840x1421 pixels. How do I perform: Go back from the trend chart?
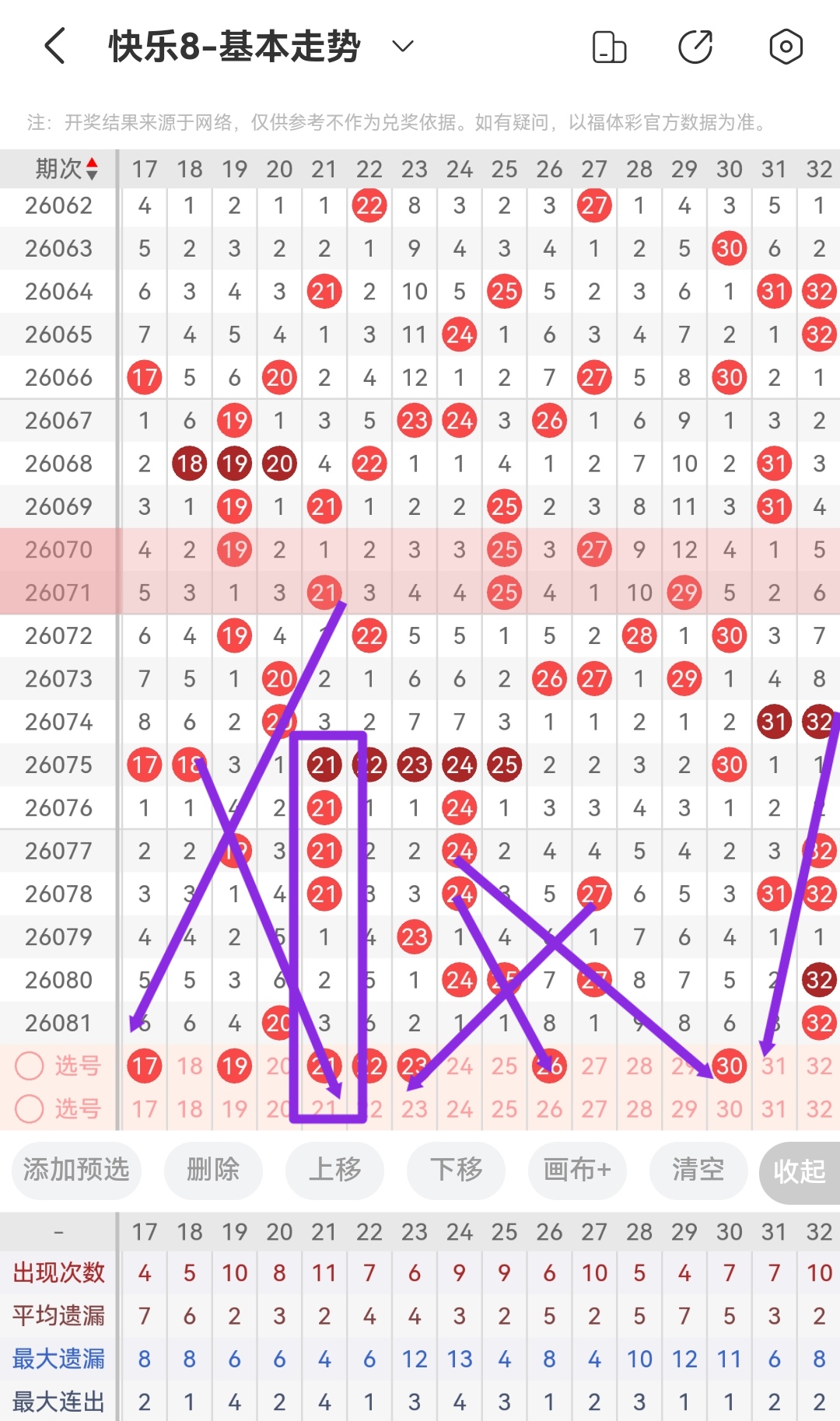(54, 46)
